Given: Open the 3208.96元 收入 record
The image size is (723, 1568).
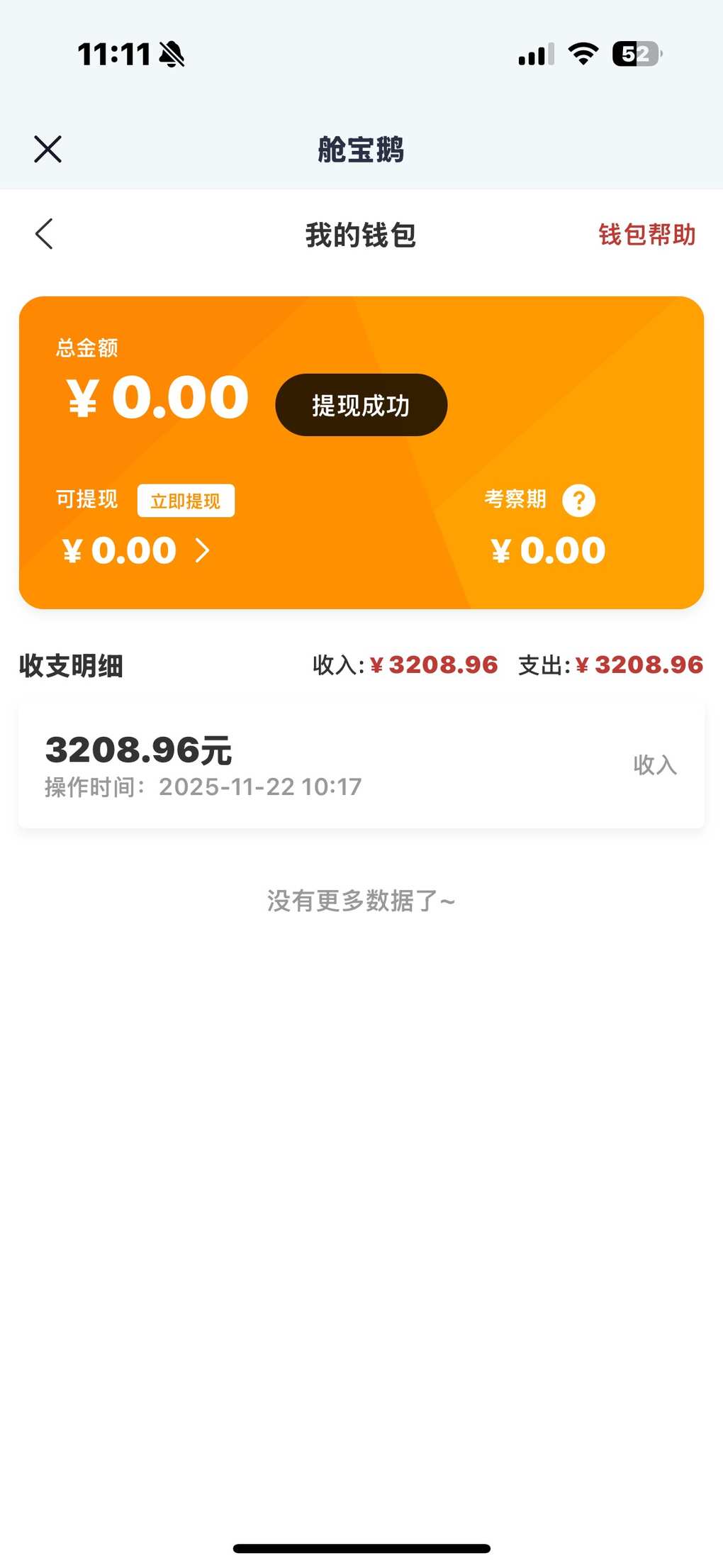Looking at the screenshot, I should click(x=361, y=767).
